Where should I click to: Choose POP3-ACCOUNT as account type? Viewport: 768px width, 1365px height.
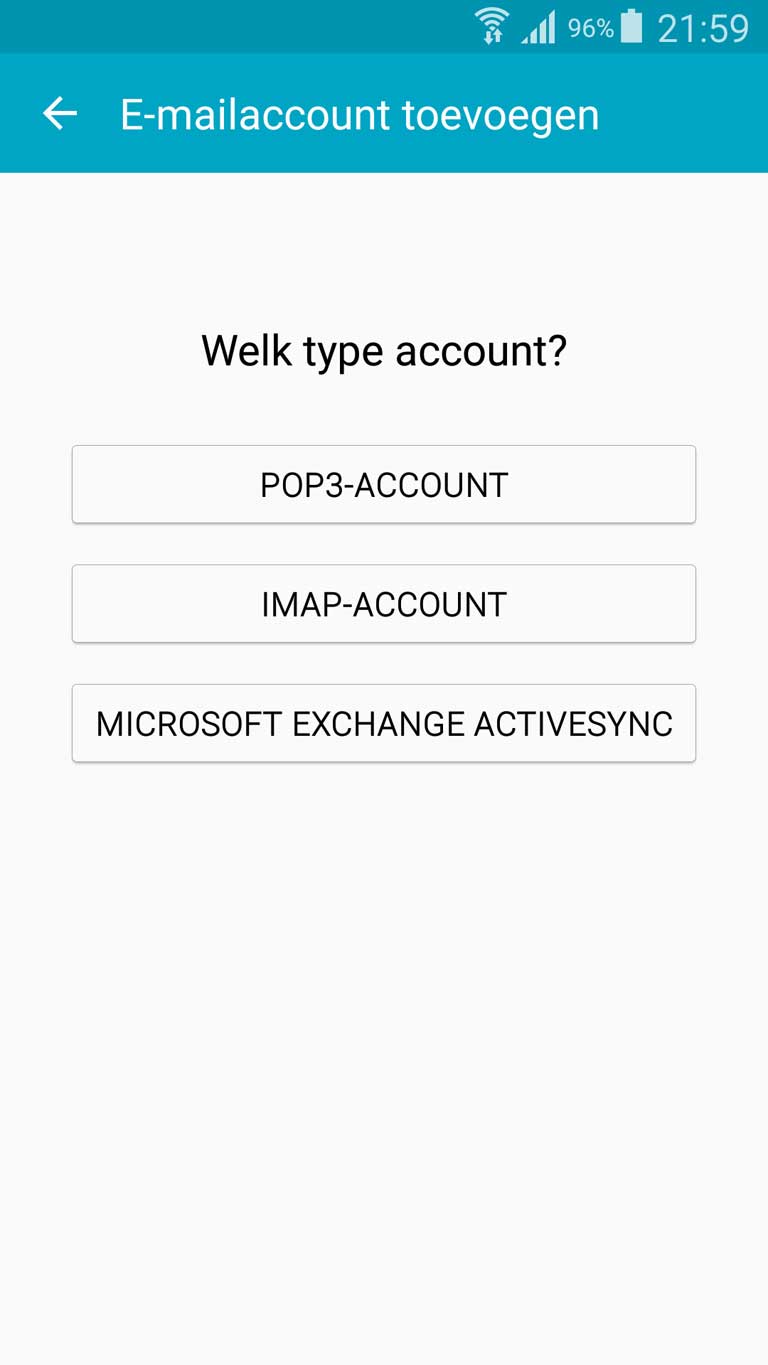[x=384, y=484]
